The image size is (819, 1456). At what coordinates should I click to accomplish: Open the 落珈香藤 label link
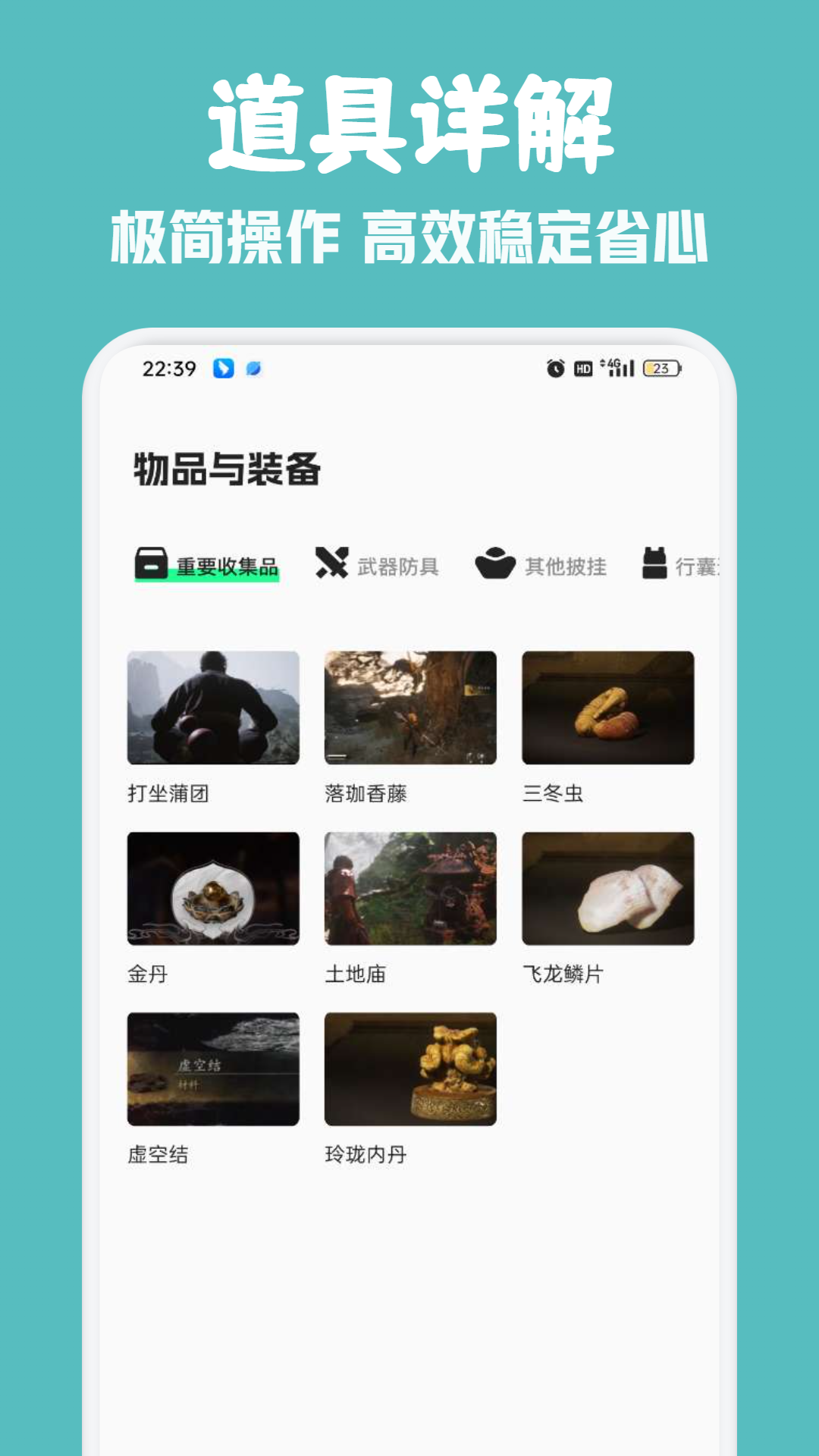click(x=366, y=793)
